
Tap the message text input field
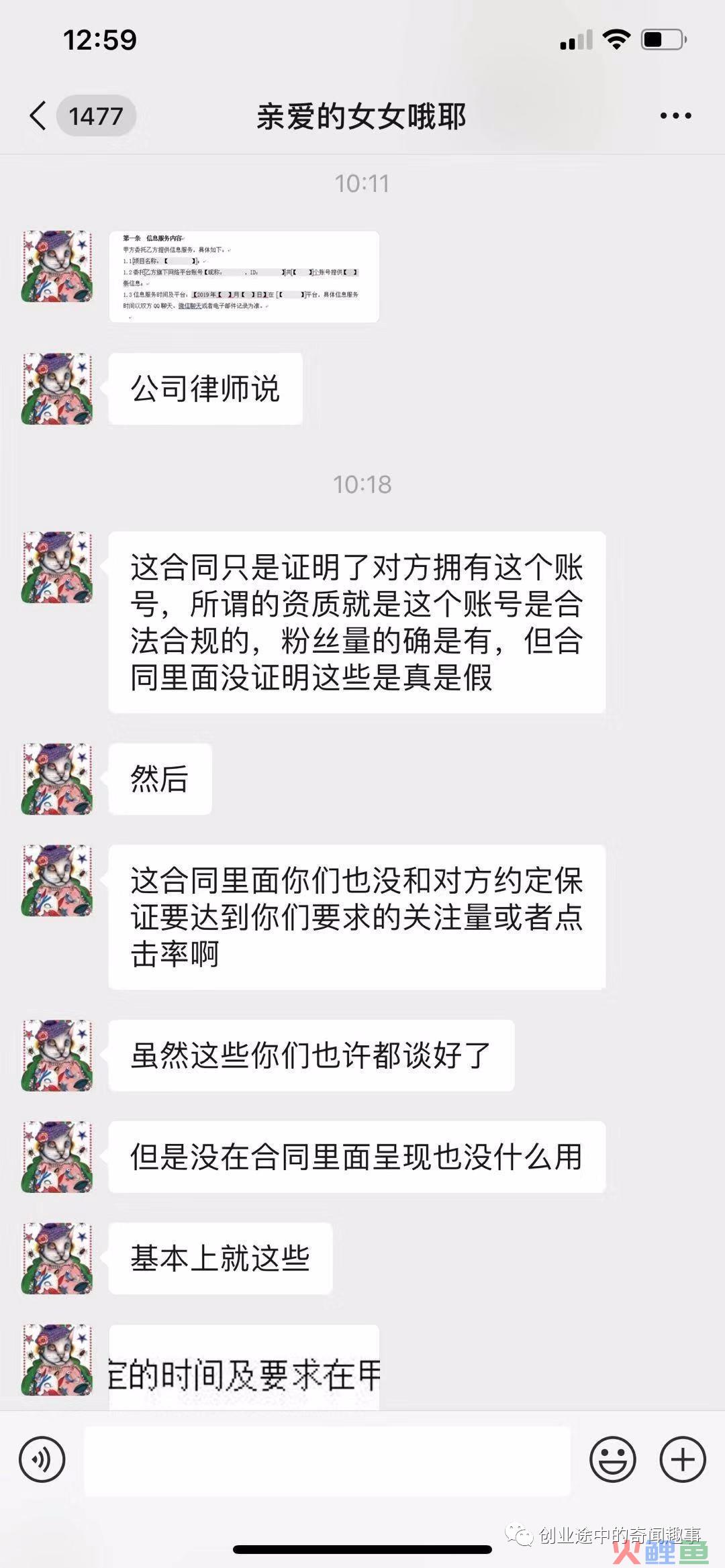(x=327, y=1461)
